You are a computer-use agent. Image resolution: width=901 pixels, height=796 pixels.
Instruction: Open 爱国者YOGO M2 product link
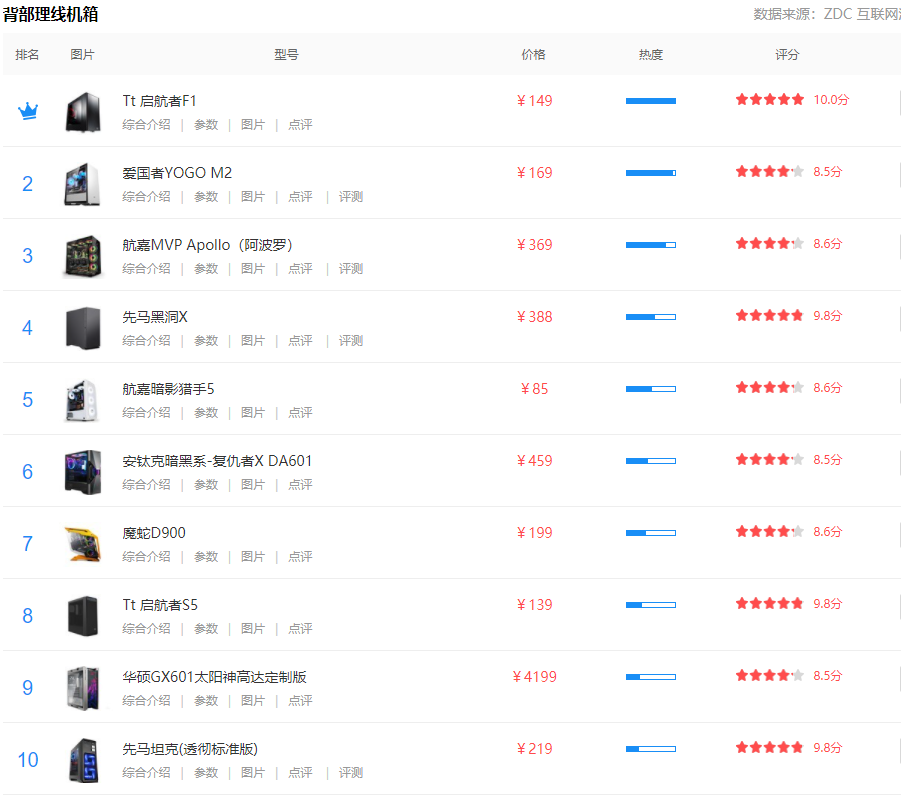click(x=177, y=173)
